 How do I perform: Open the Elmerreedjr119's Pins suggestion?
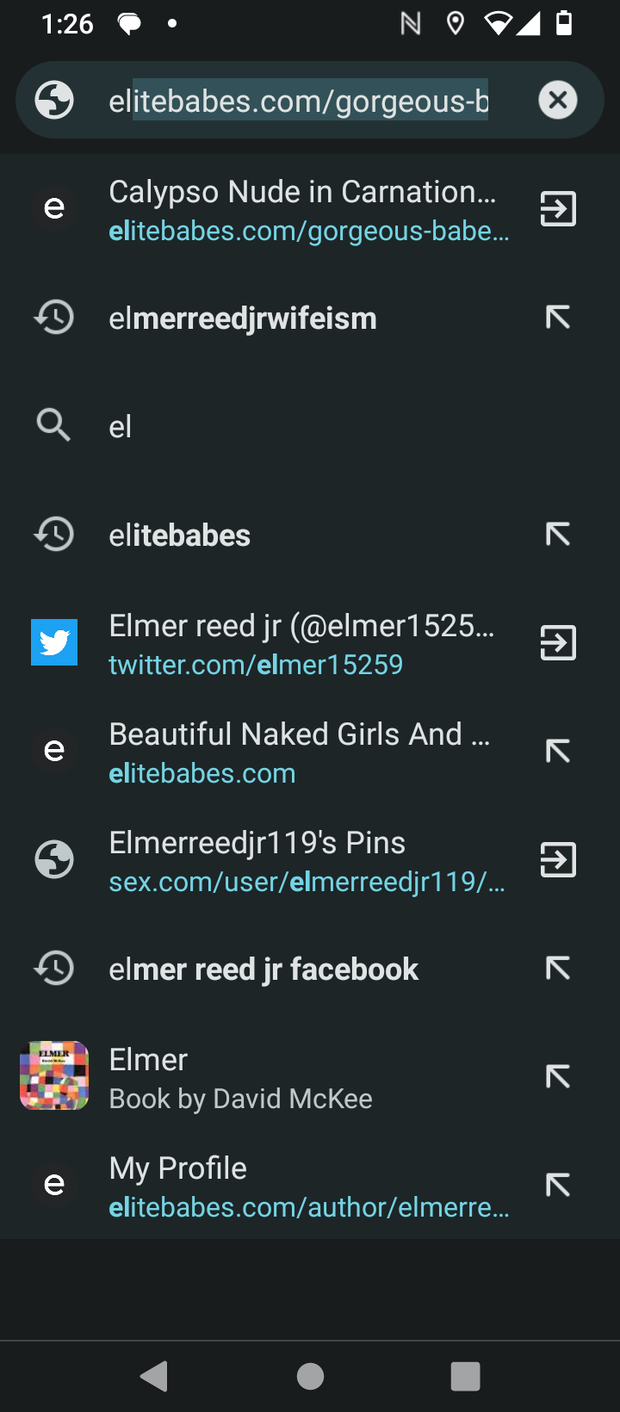300,860
